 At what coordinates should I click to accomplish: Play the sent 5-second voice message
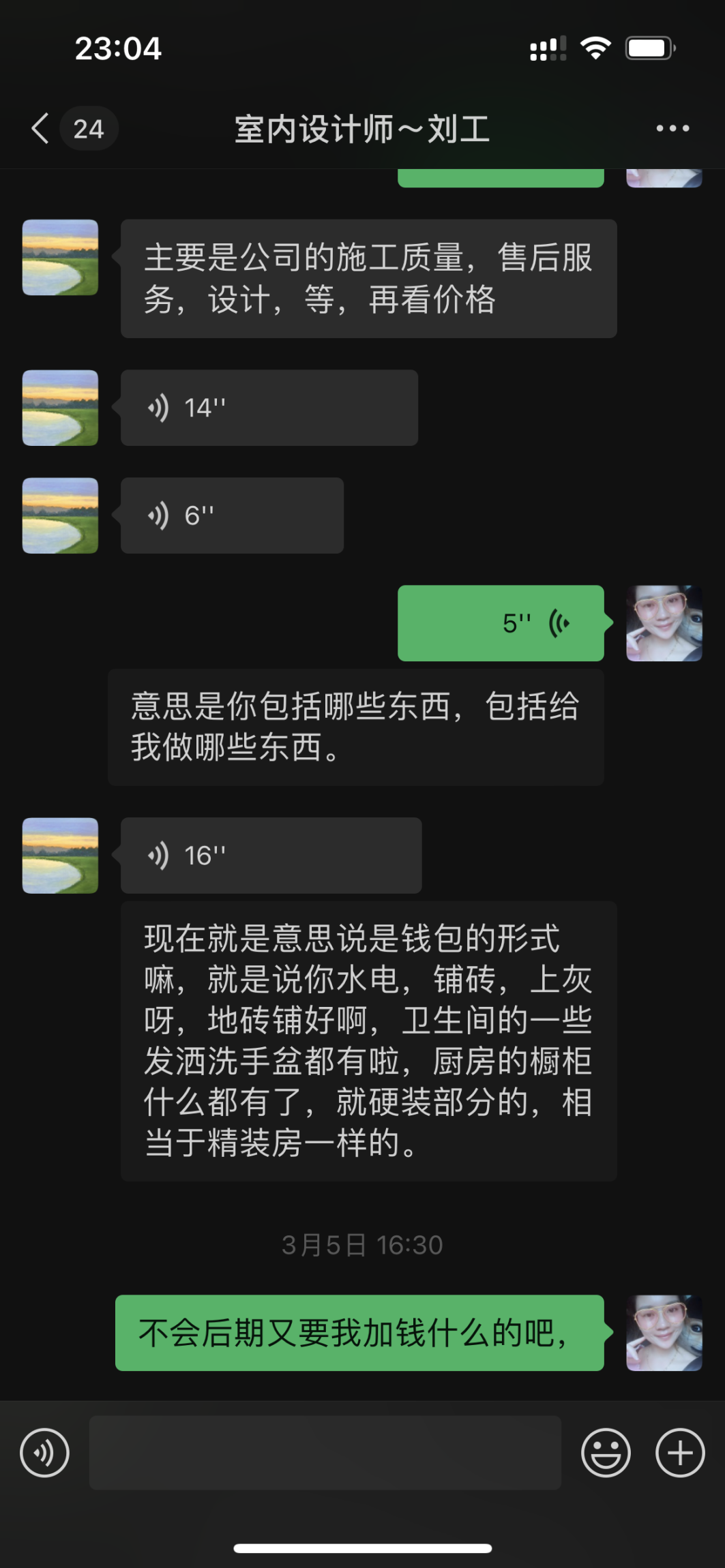[501, 623]
